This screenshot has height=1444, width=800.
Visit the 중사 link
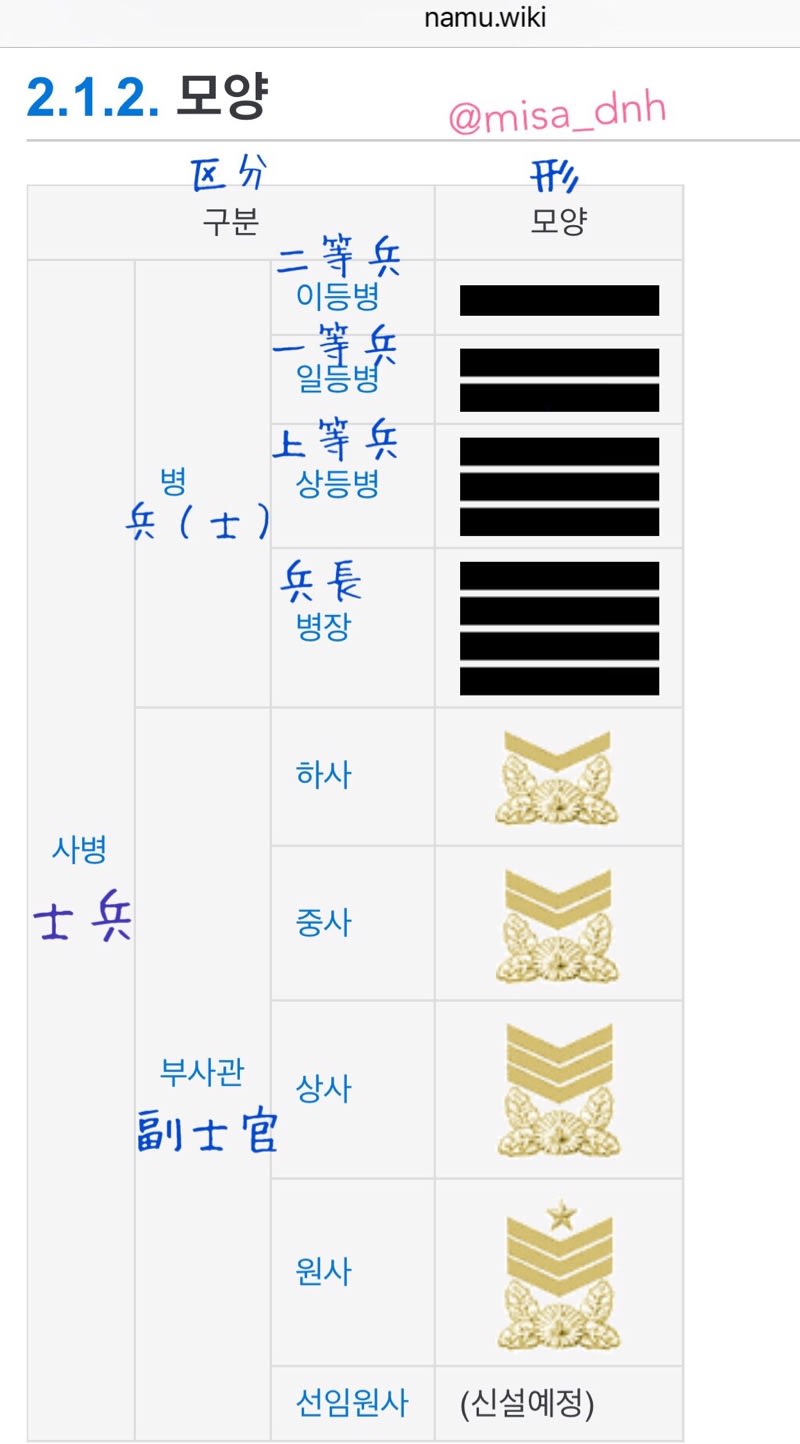click(x=323, y=922)
